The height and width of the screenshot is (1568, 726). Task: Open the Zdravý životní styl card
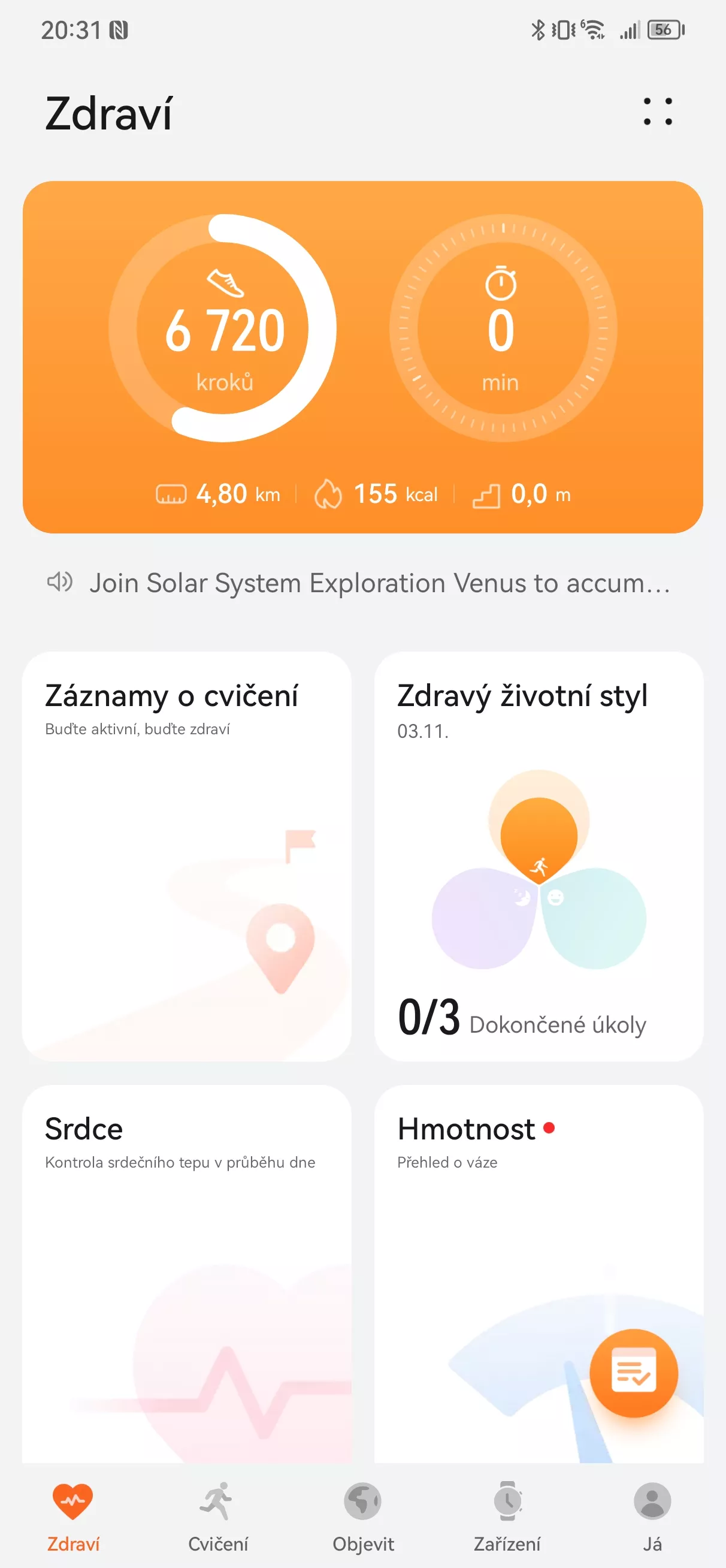point(539,857)
